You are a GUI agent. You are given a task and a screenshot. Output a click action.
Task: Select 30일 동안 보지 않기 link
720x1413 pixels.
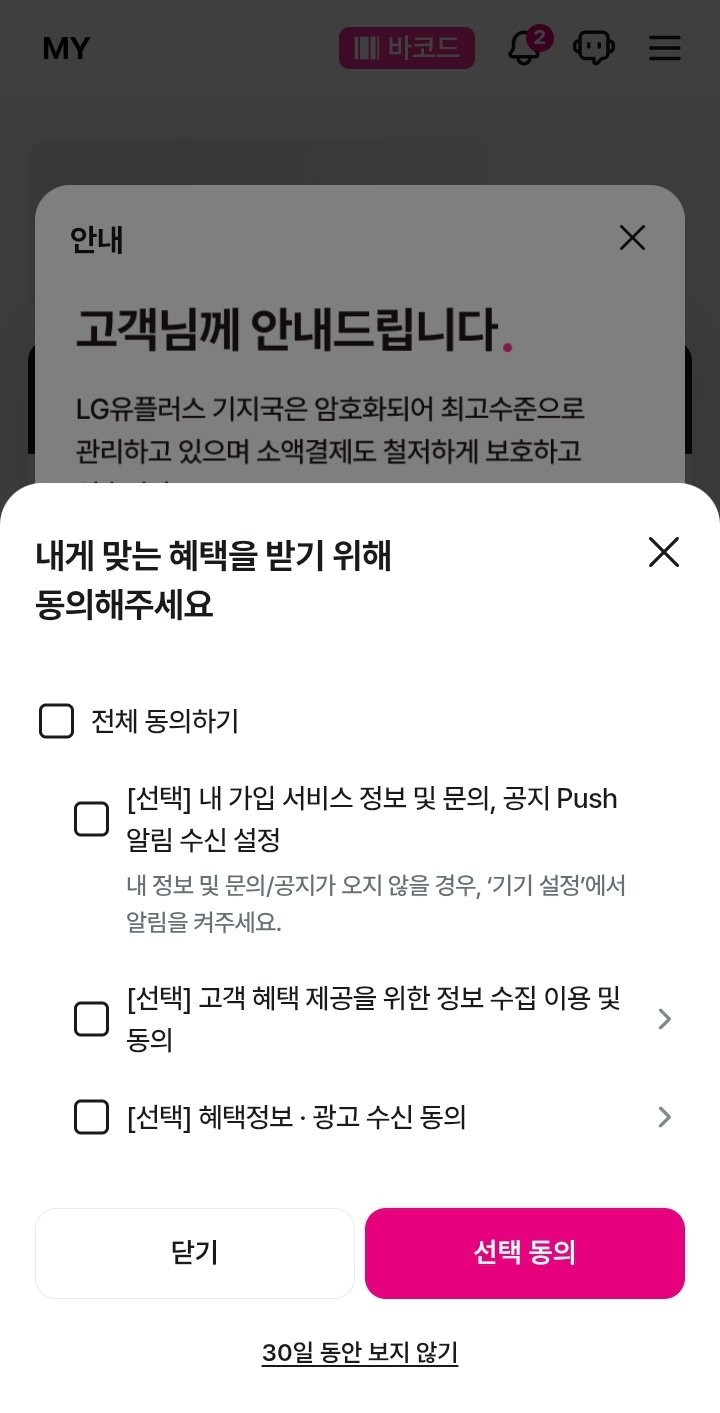coord(360,1353)
